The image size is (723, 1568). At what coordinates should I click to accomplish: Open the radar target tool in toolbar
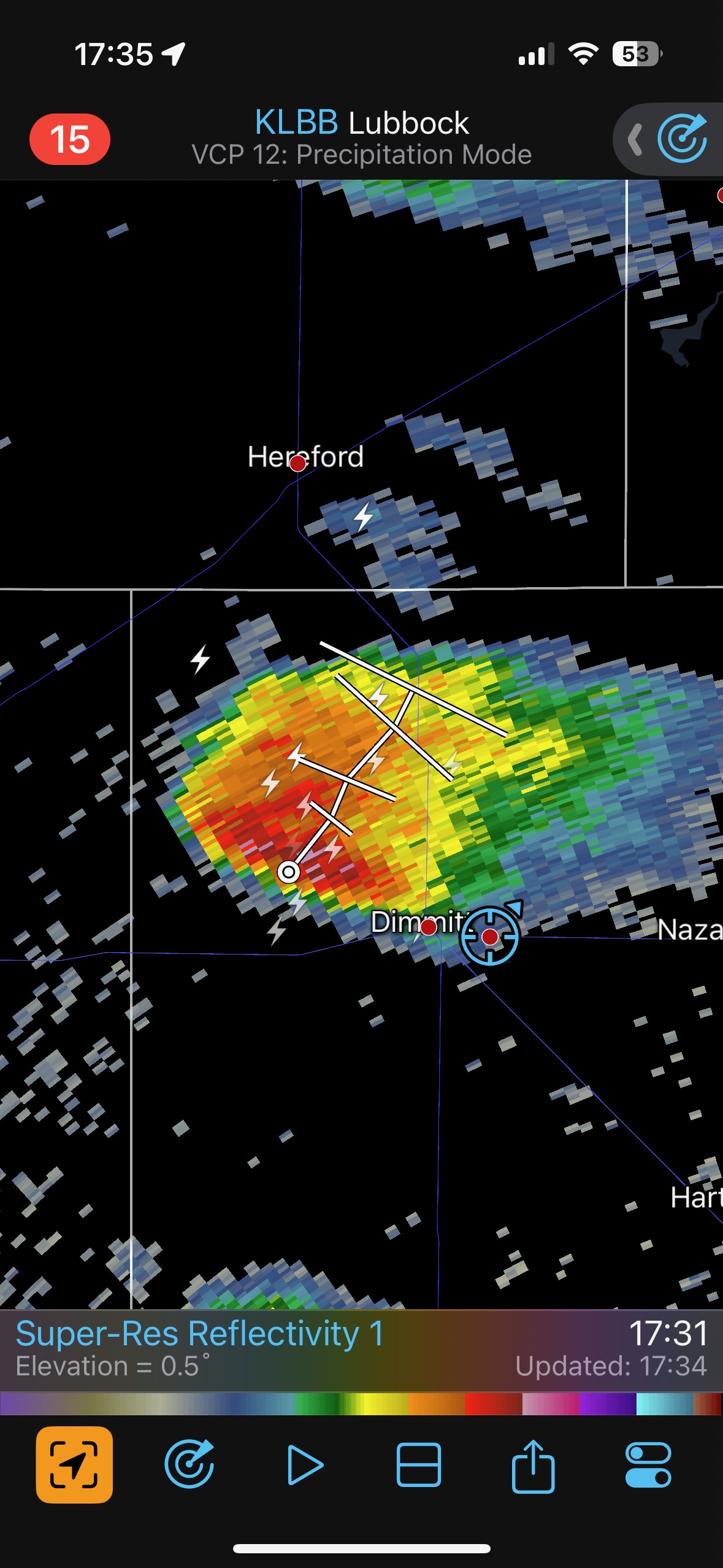coord(189,1465)
